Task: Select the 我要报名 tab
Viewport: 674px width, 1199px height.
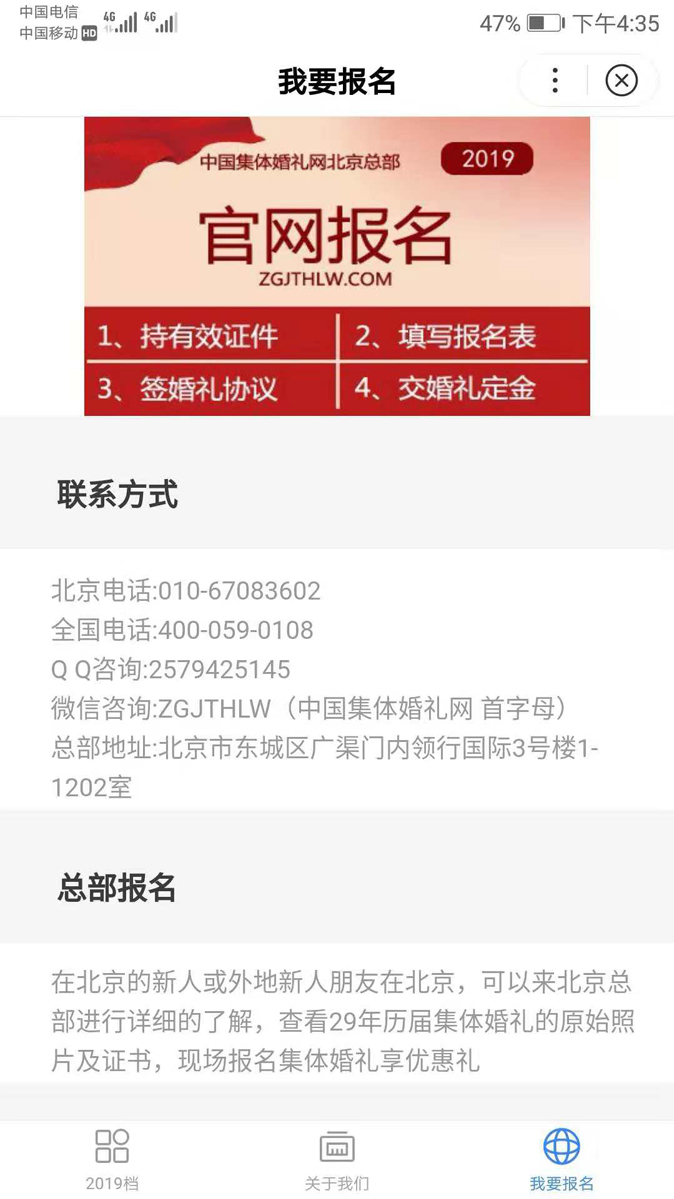Action: click(561, 1158)
